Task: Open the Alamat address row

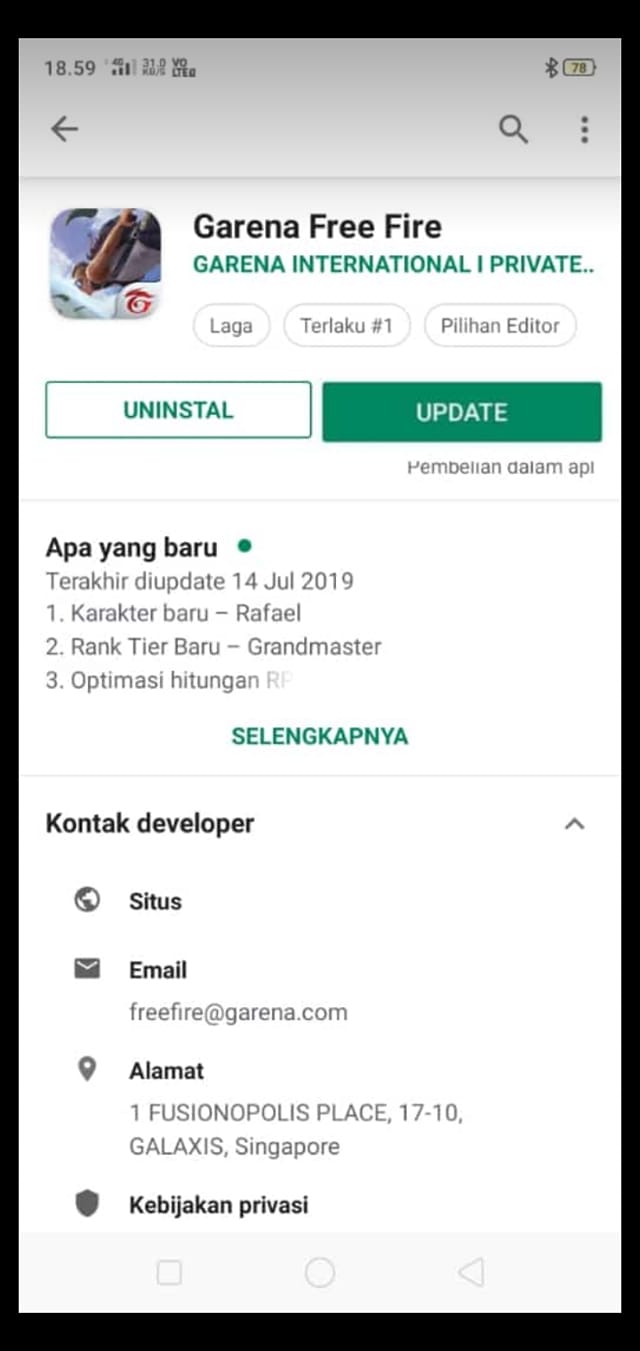Action: 320,1107
